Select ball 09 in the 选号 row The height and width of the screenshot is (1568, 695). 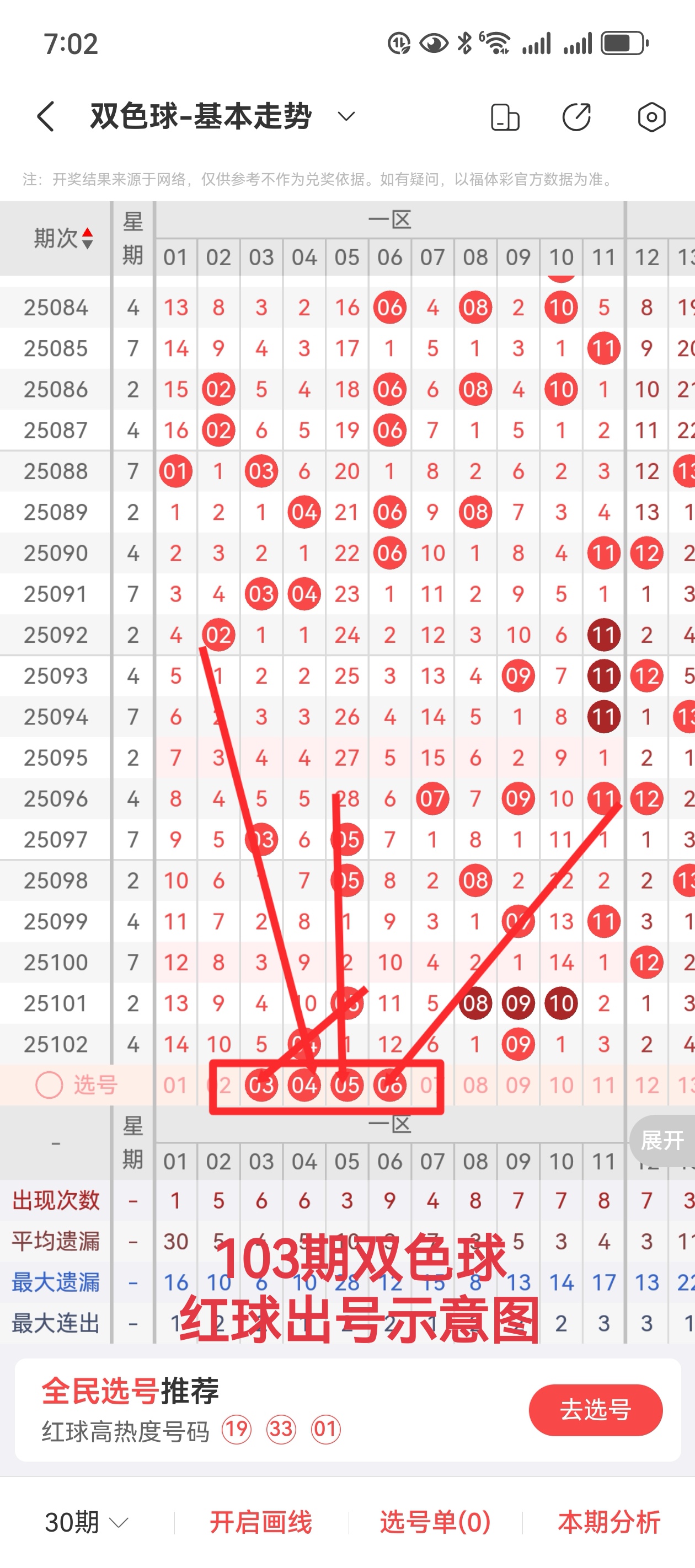coord(518,1085)
